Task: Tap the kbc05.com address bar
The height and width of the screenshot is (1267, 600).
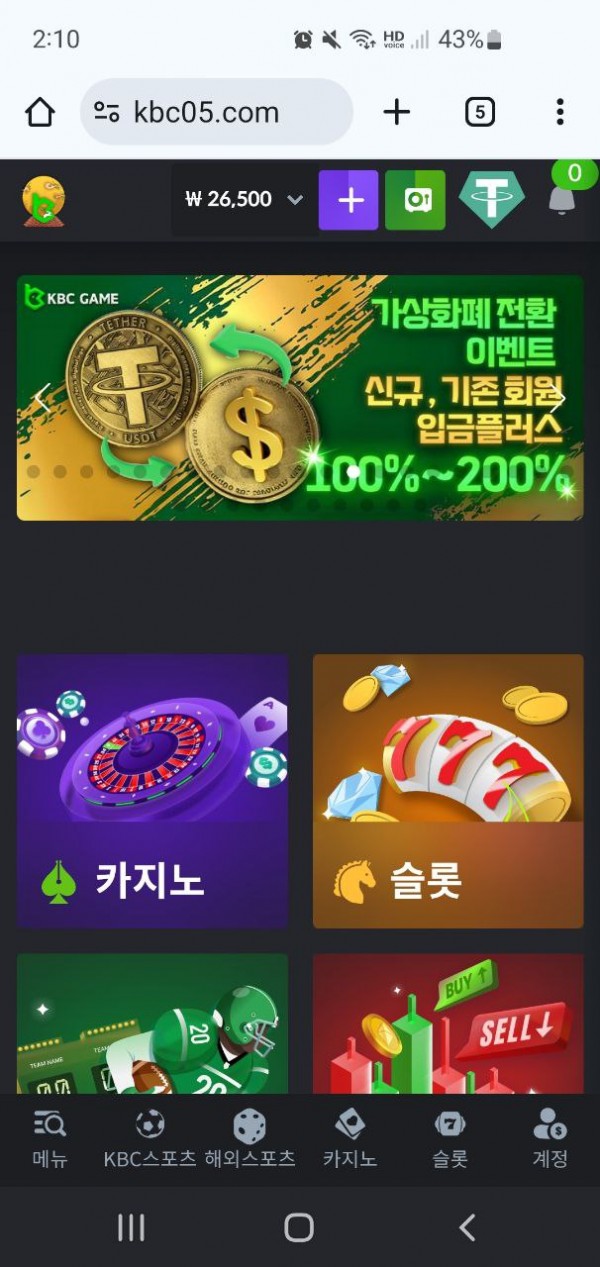Action: point(216,112)
